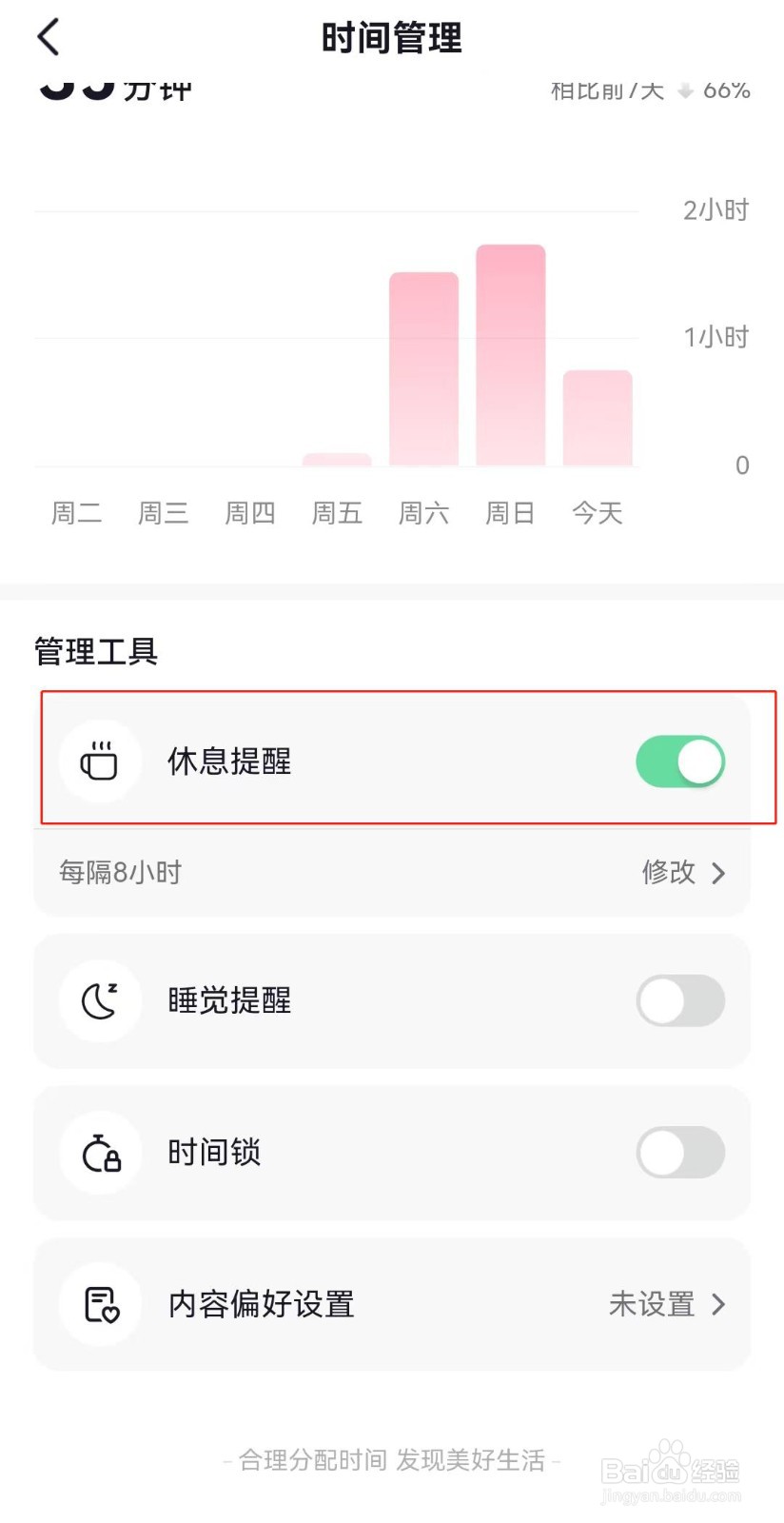Click the coffee cup rest reminder icon
784x1523 pixels.
click(100, 761)
